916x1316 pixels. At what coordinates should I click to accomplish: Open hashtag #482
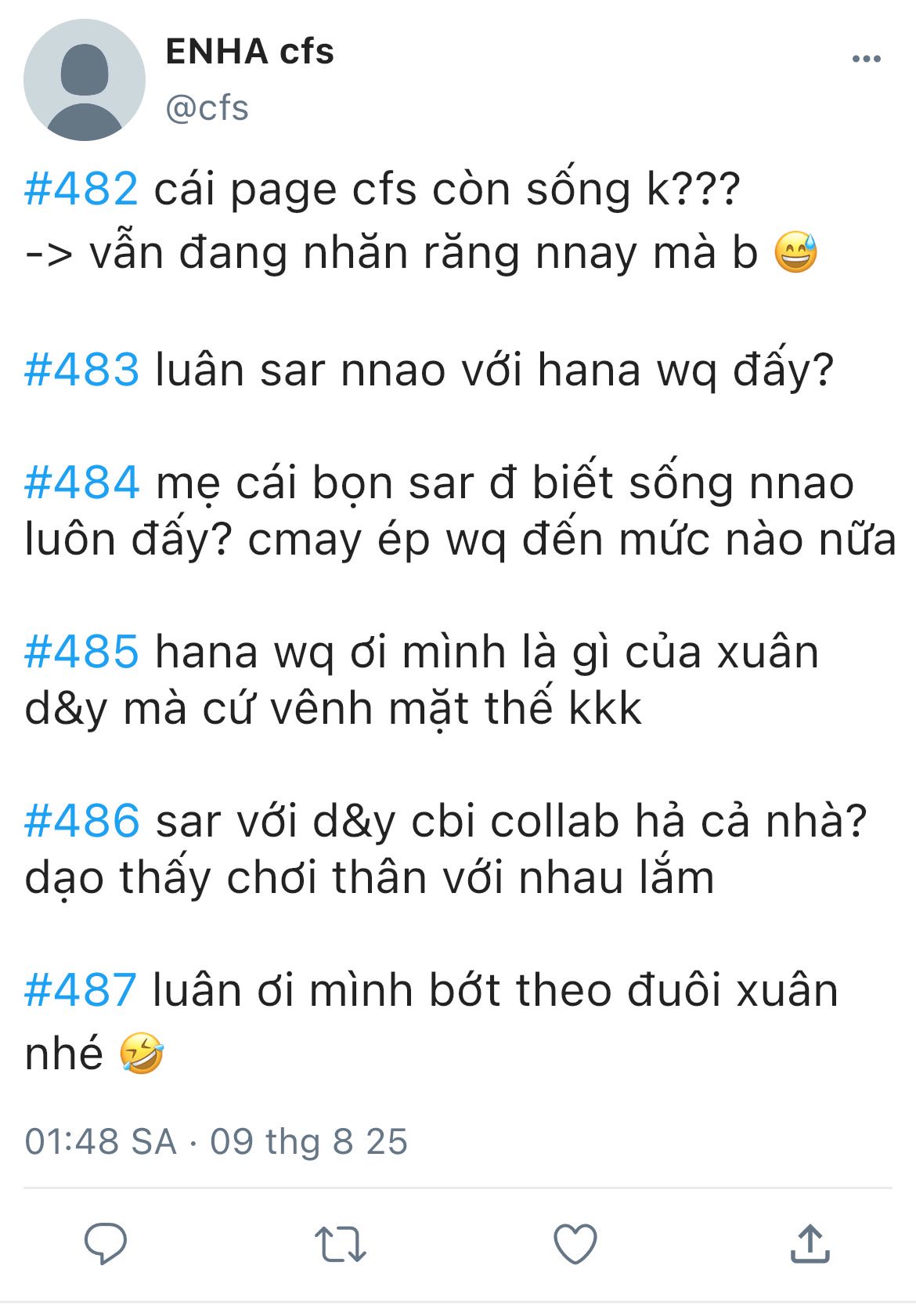[81, 190]
